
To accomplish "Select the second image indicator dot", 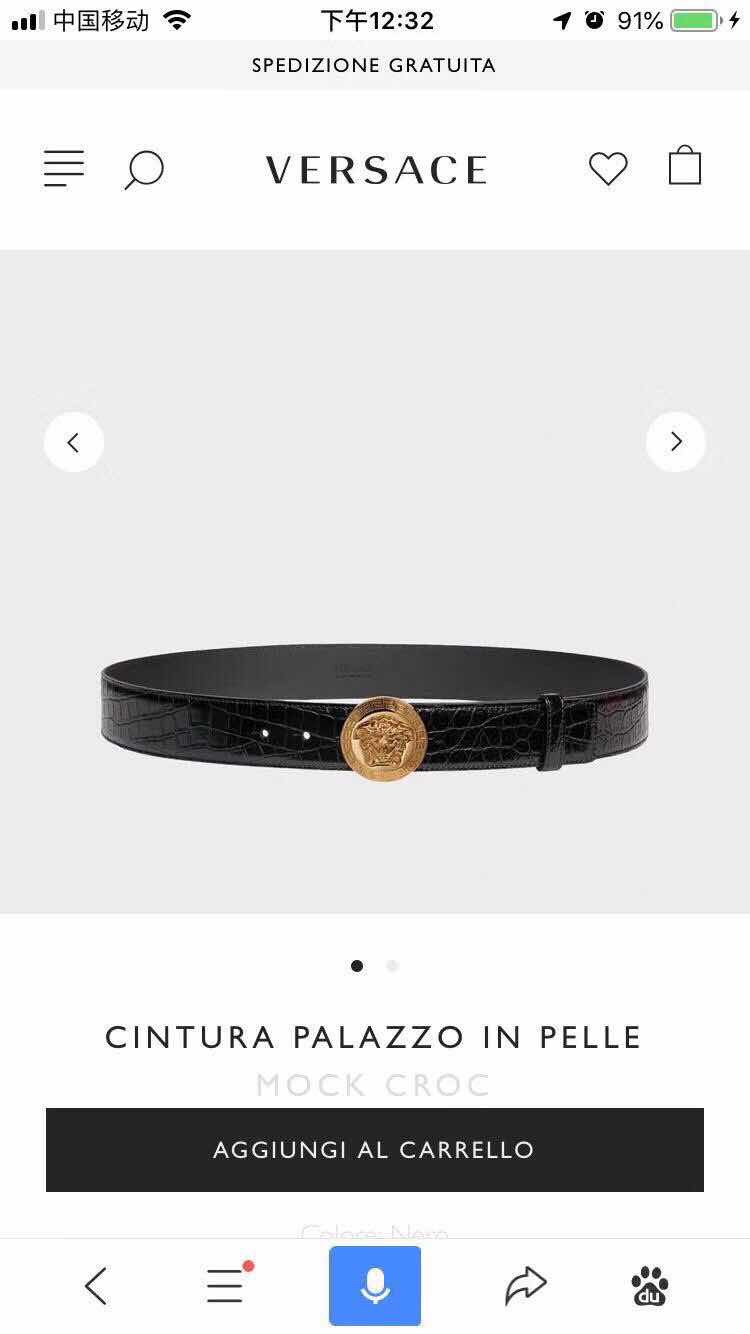I will (x=392, y=966).
